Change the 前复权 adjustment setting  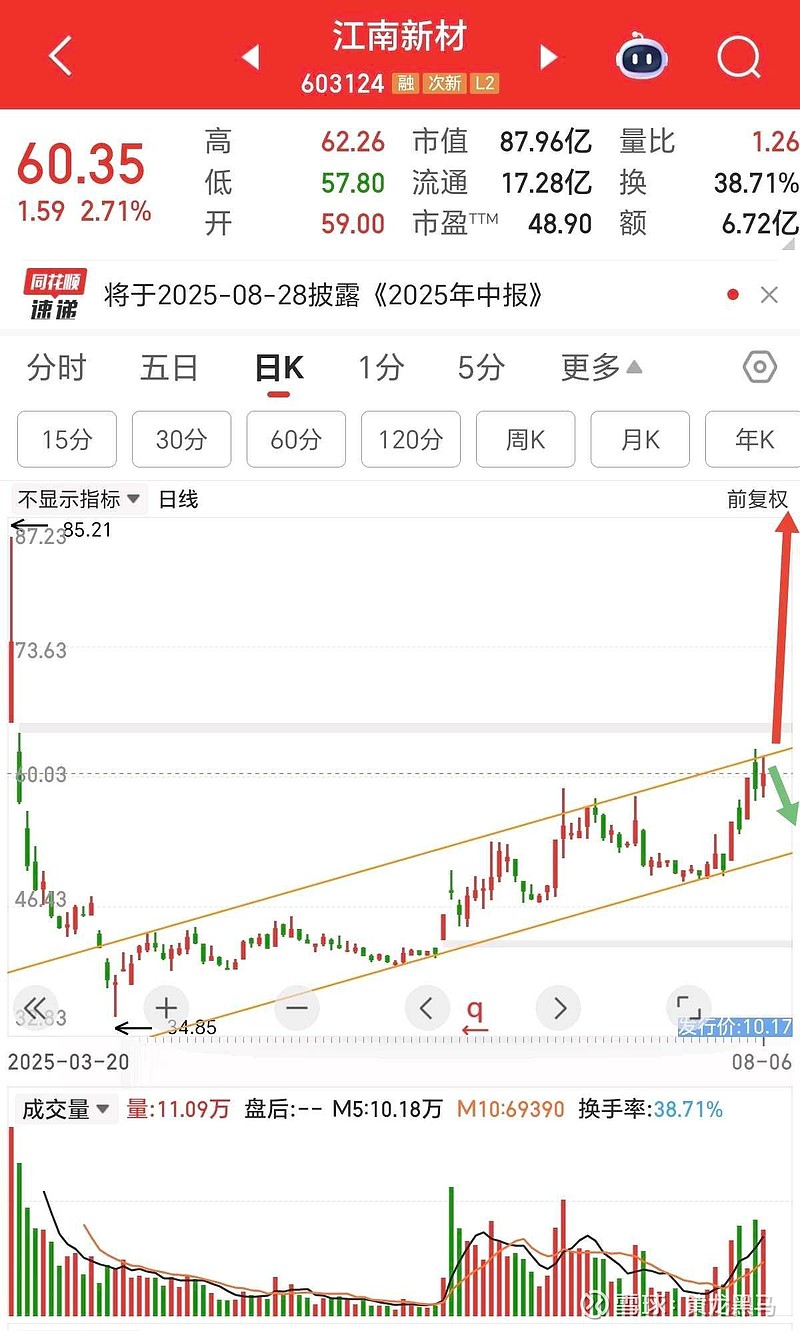click(x=757, y=499)
